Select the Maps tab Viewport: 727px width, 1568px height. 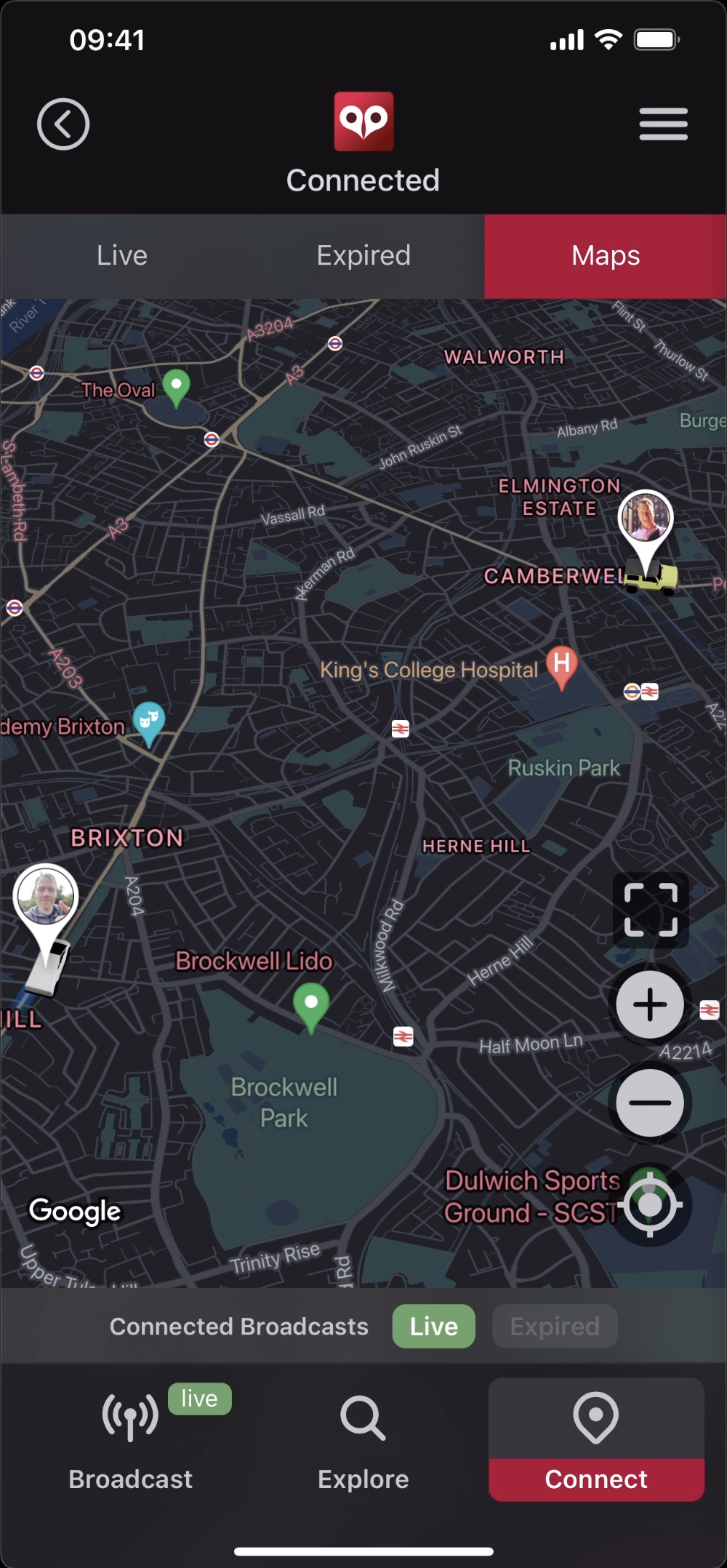pyautogui.click(x=606, y=256)
